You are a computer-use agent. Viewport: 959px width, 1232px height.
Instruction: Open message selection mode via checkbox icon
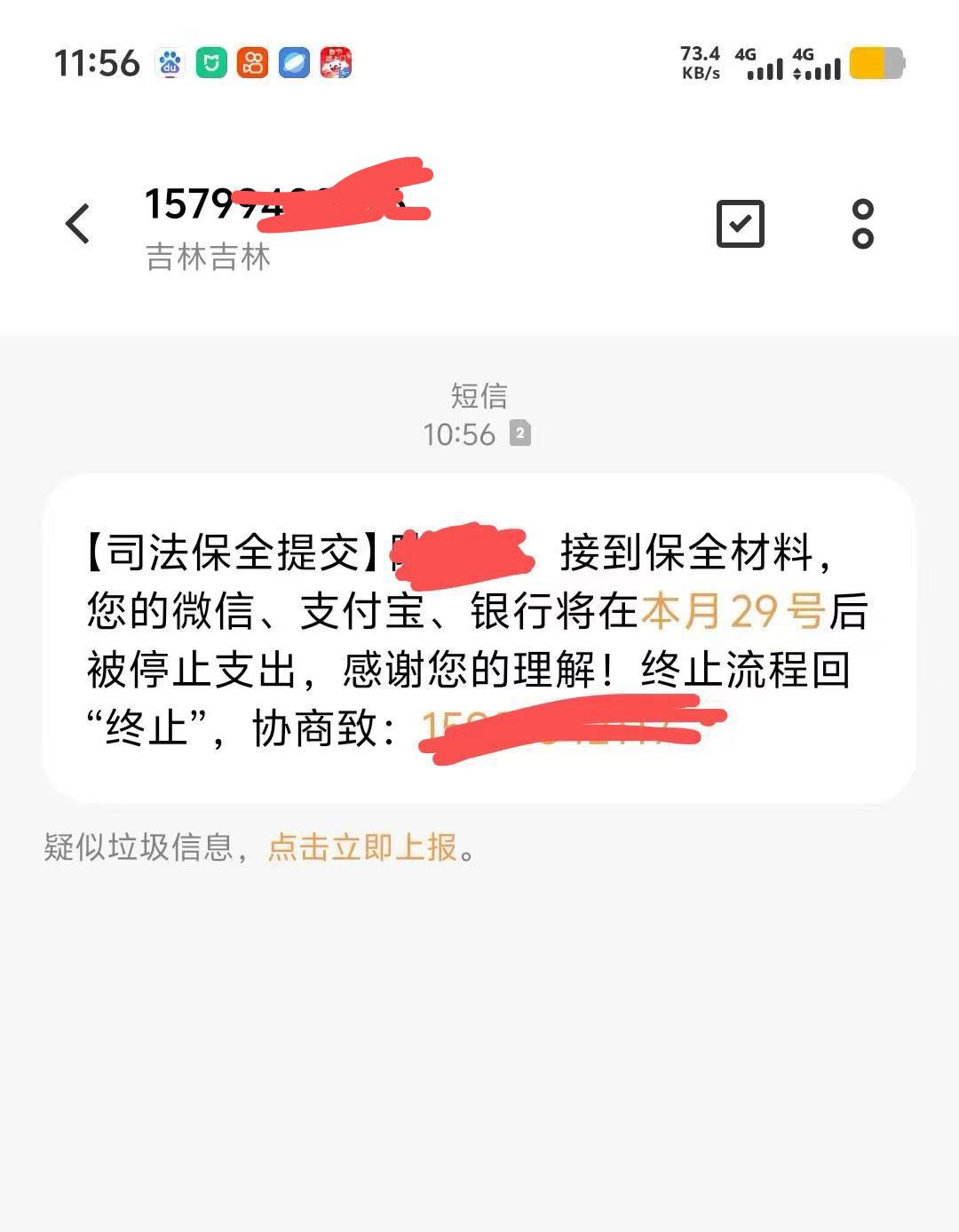pos(741,224)
